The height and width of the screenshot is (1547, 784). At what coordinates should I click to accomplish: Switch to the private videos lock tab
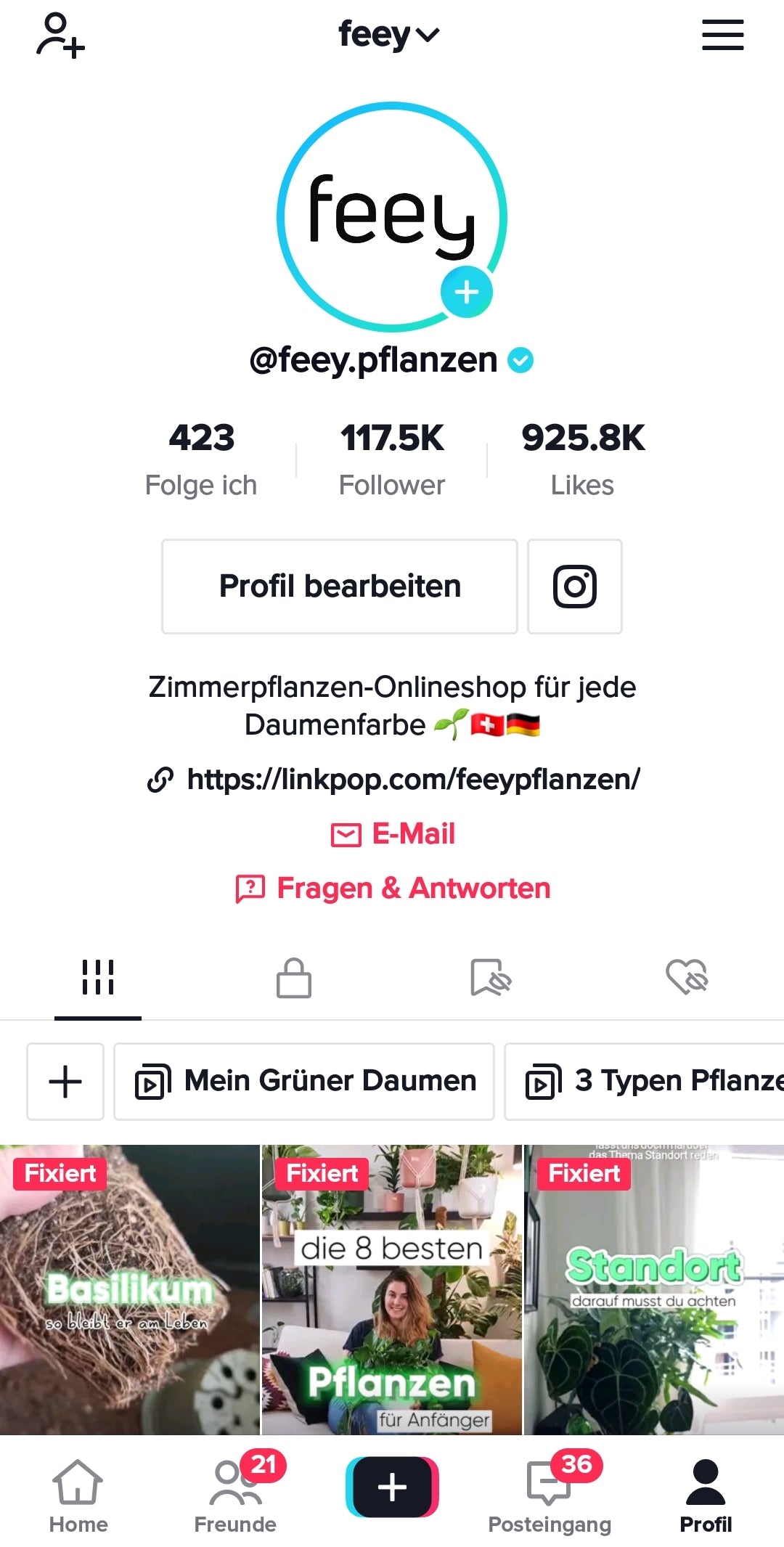click(293, 978)
